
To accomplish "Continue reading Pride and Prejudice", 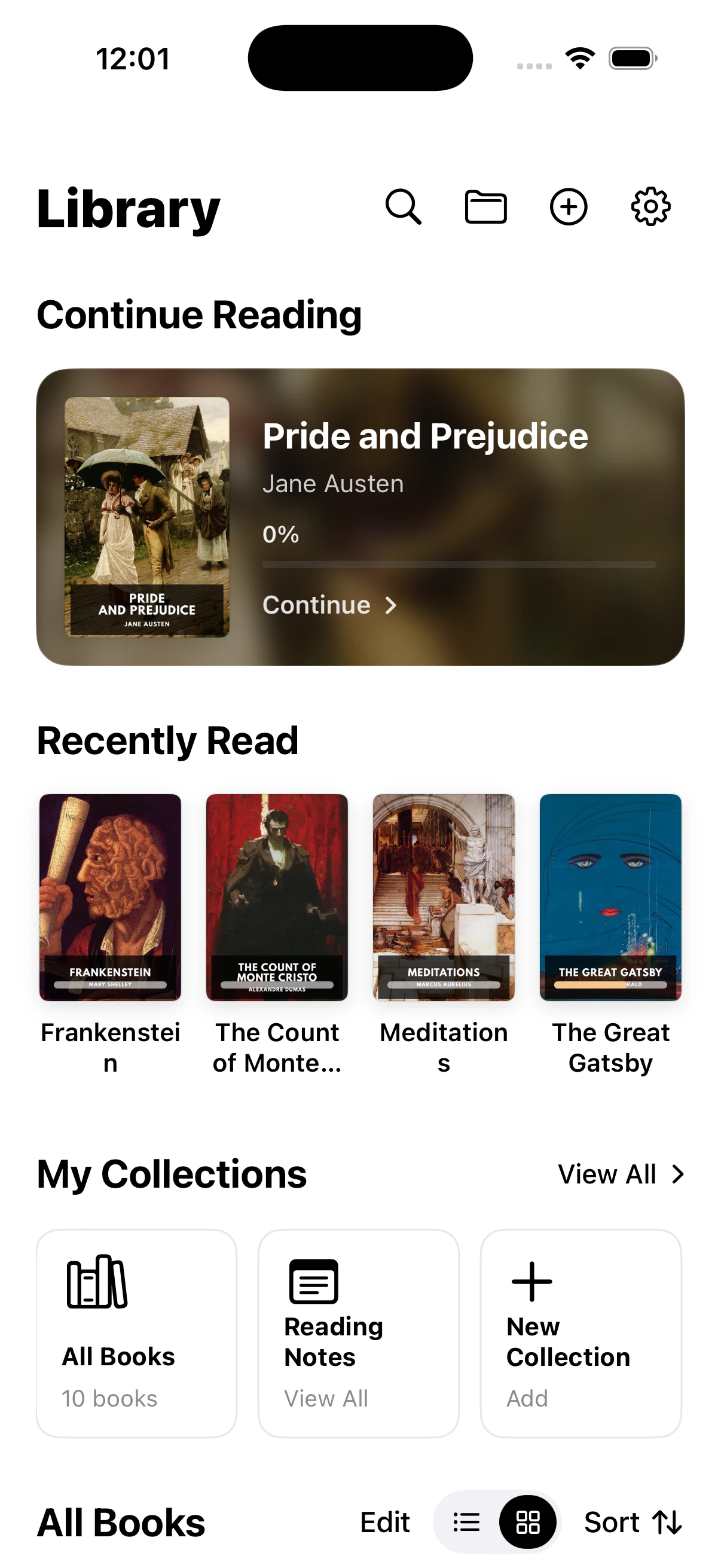I will (x=329, y=605).
